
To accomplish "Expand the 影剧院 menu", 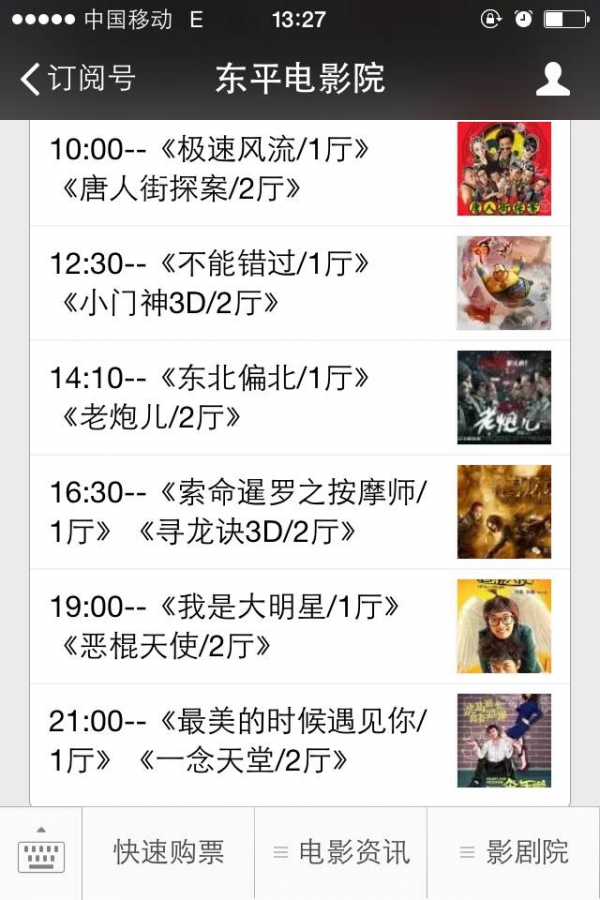I will pos(514,853).
